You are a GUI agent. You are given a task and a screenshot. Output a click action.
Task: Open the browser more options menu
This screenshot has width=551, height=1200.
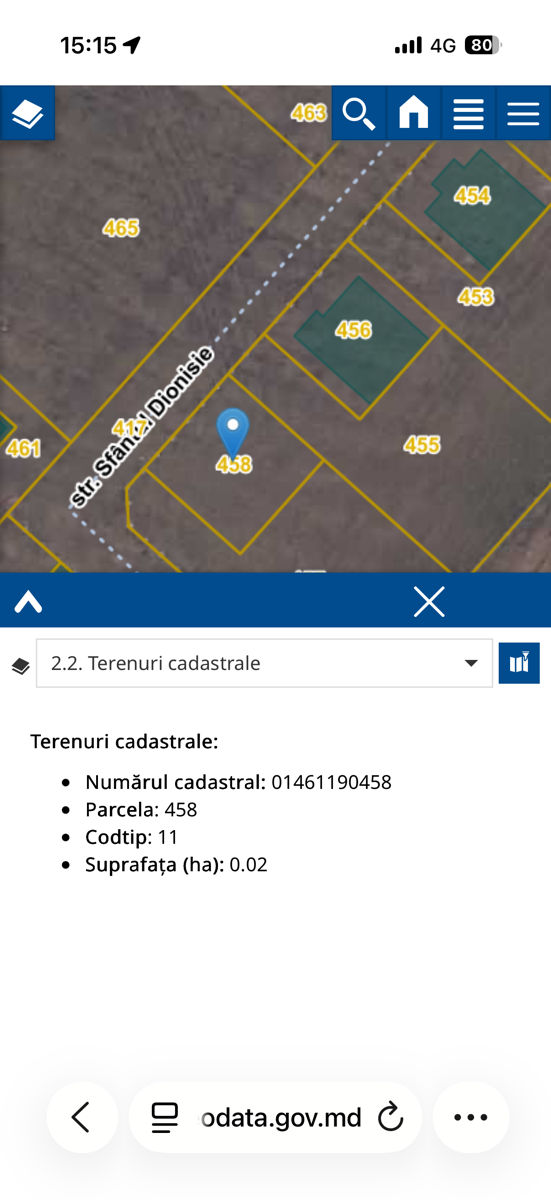471,1117
